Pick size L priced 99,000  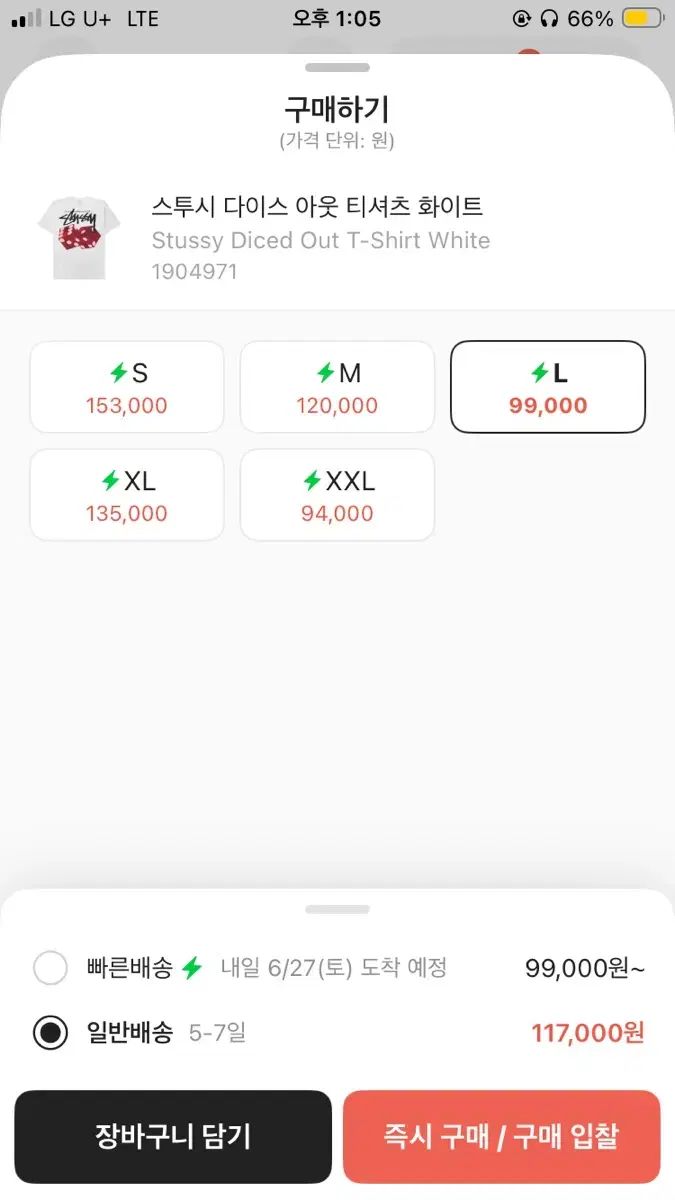548,387
